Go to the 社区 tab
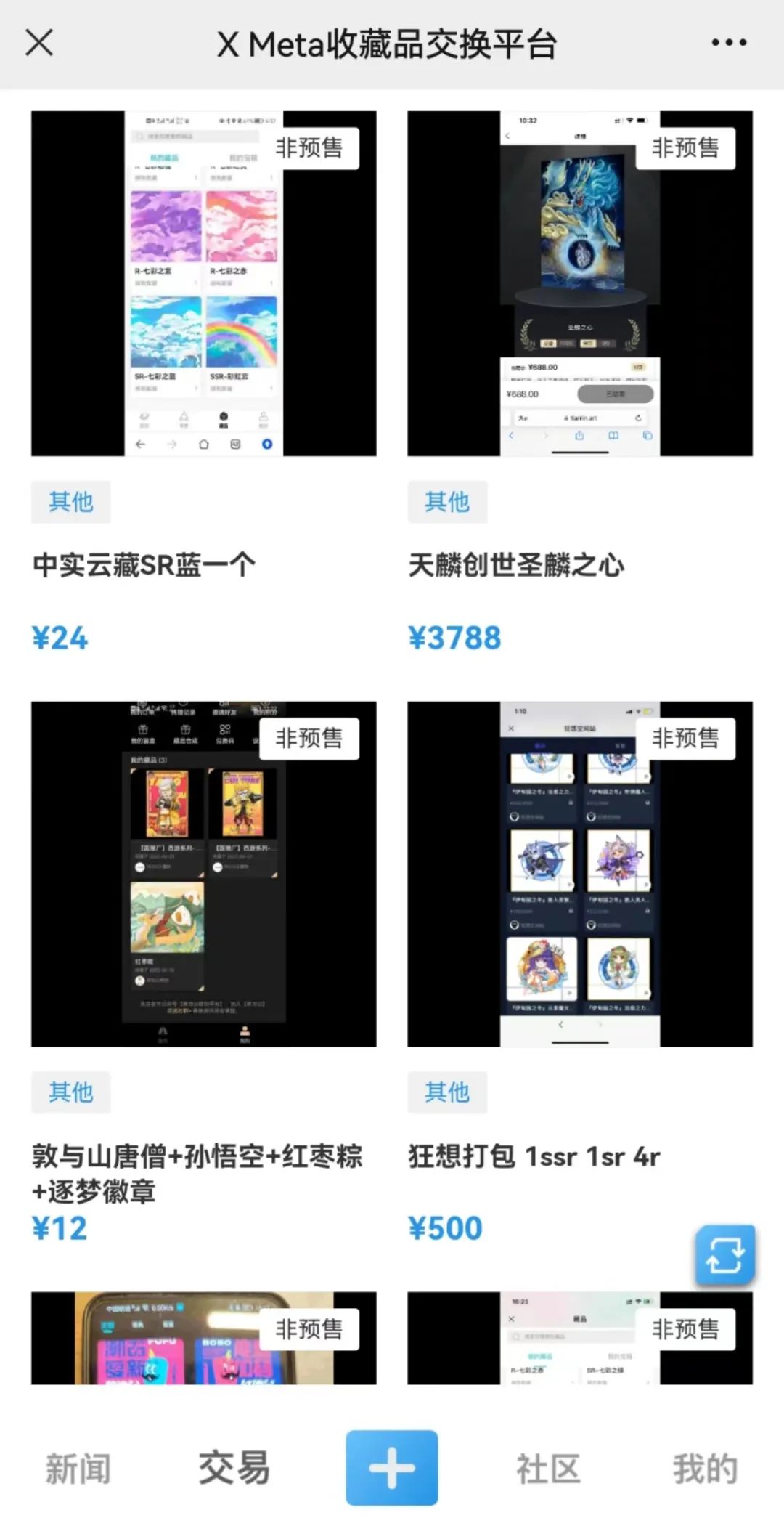The image size is (784, 1526). click(x=549, y=1469)
